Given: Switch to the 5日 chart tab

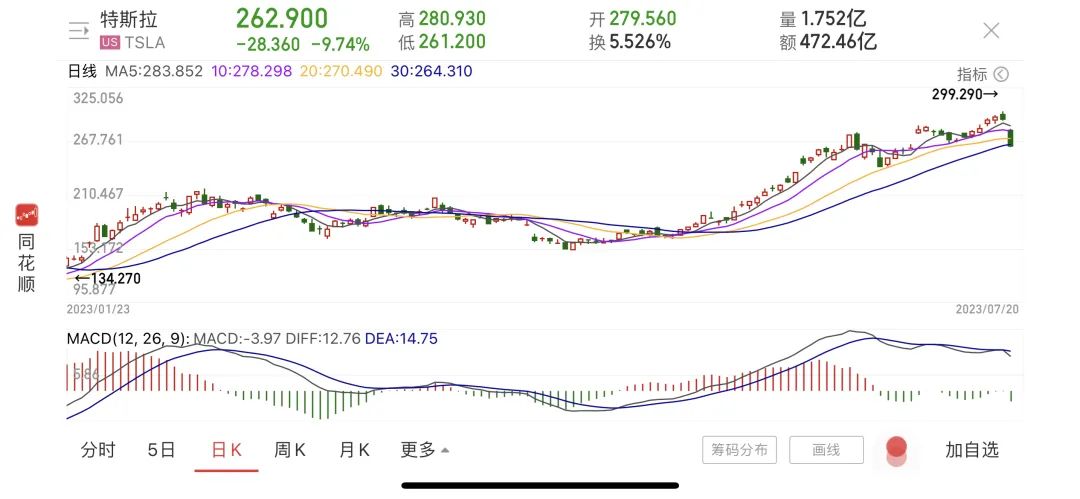Looking at the screenshot, I should pyautogui.click(x=161, y=450).
